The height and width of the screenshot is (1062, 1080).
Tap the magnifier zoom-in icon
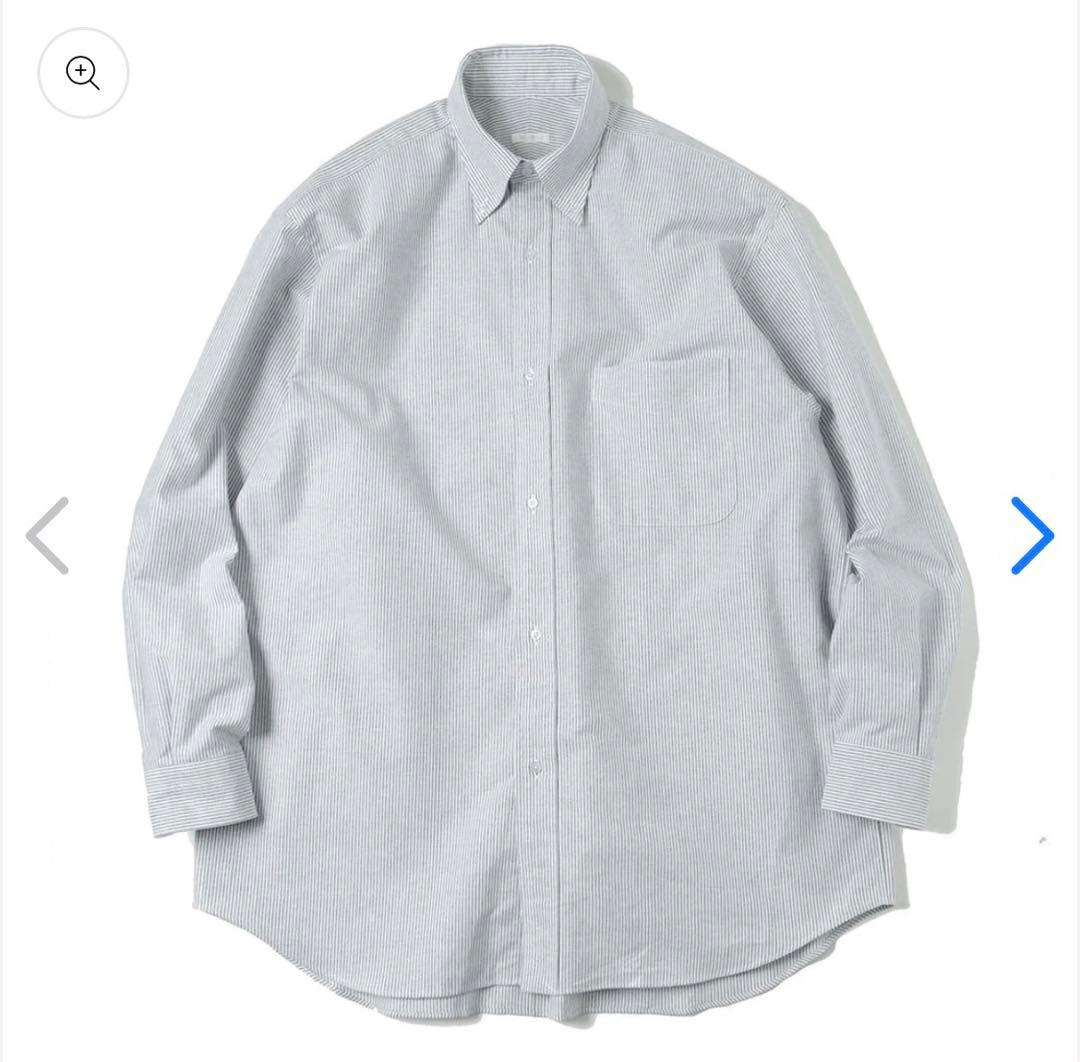[83, 73]
